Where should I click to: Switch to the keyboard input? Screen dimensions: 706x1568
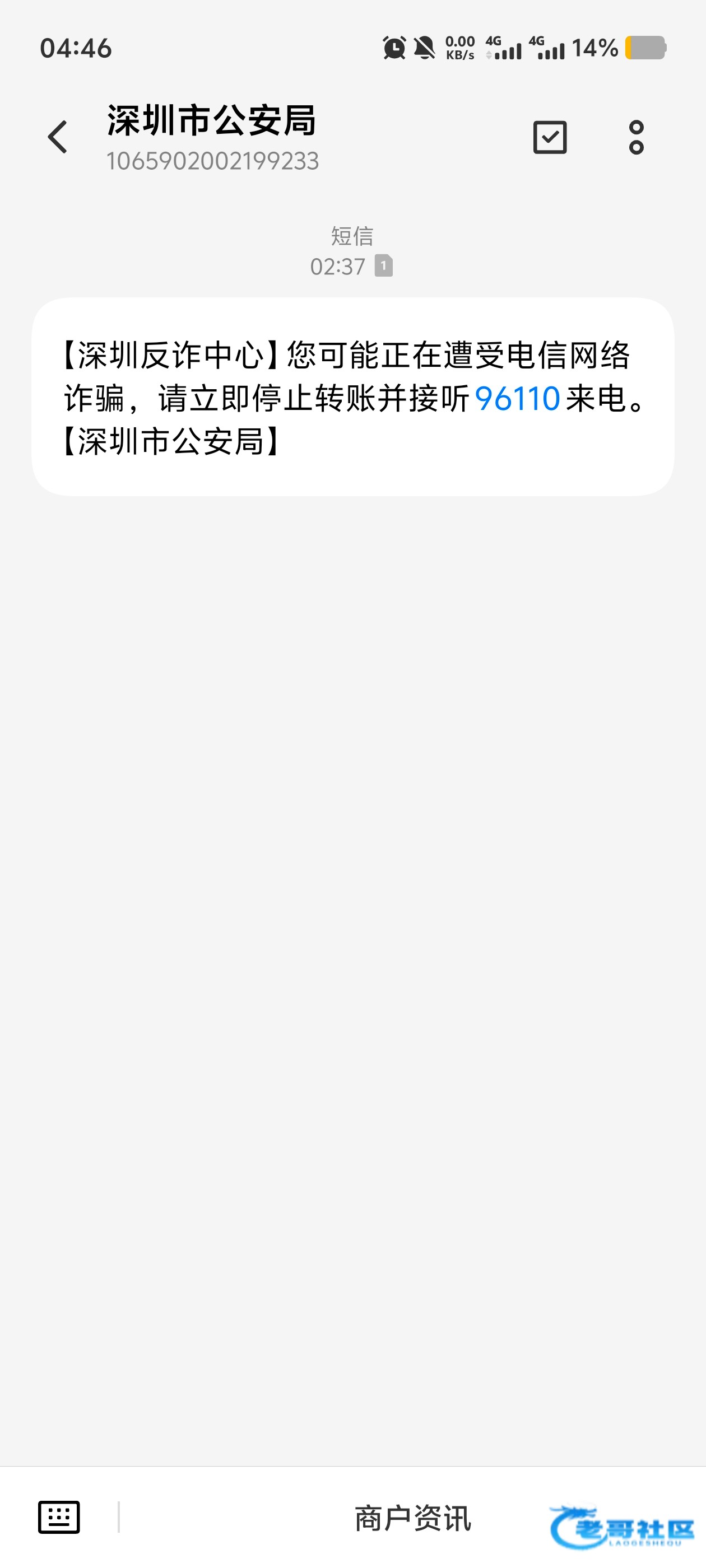pyautogui.click(x=59, y=1518)
